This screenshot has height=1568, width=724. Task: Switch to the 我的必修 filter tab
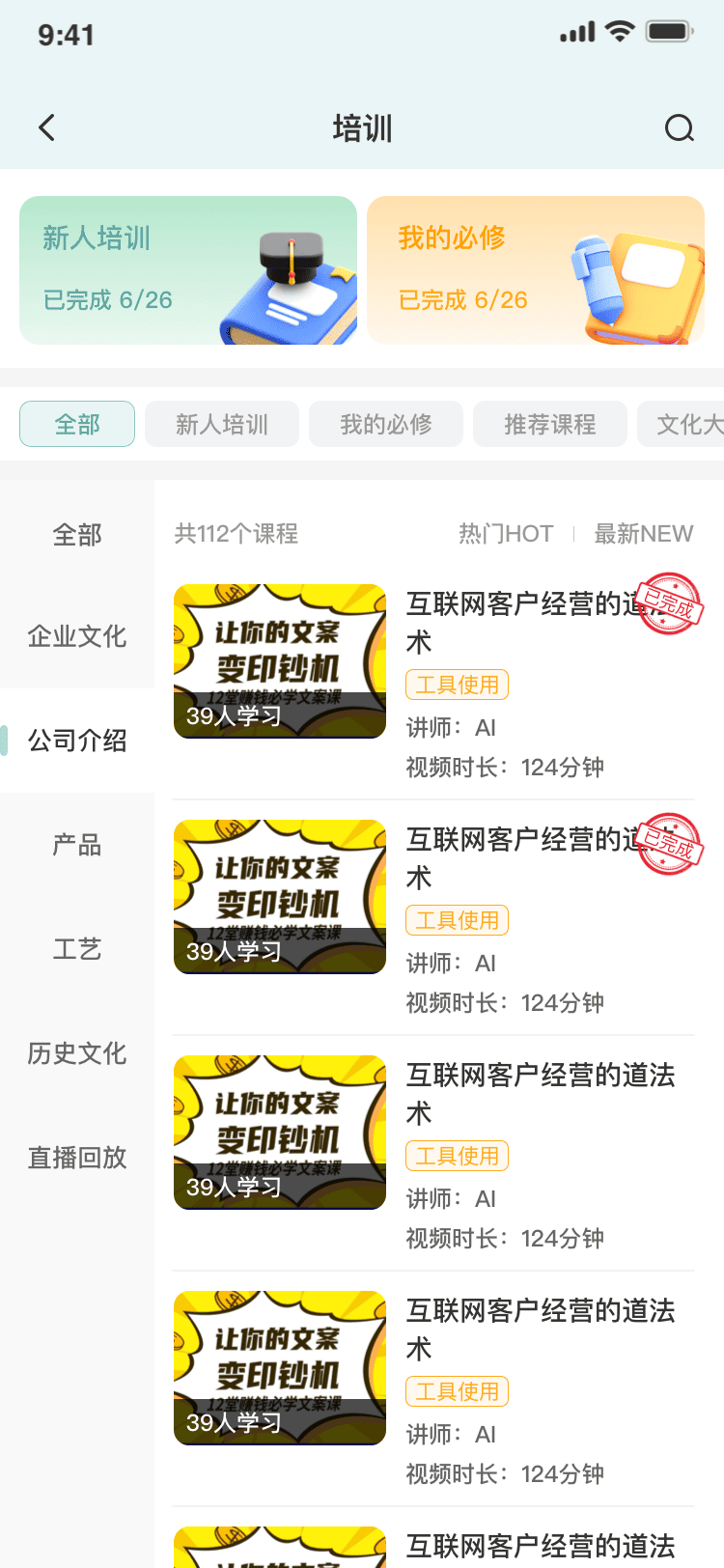pos(385,423)
